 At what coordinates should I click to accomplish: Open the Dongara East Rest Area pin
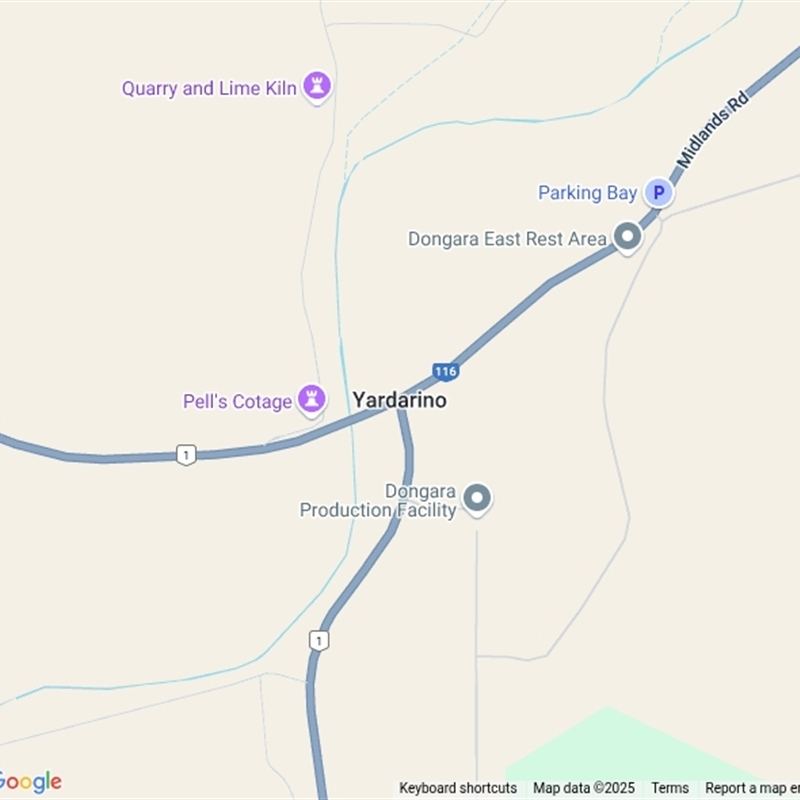627,237
